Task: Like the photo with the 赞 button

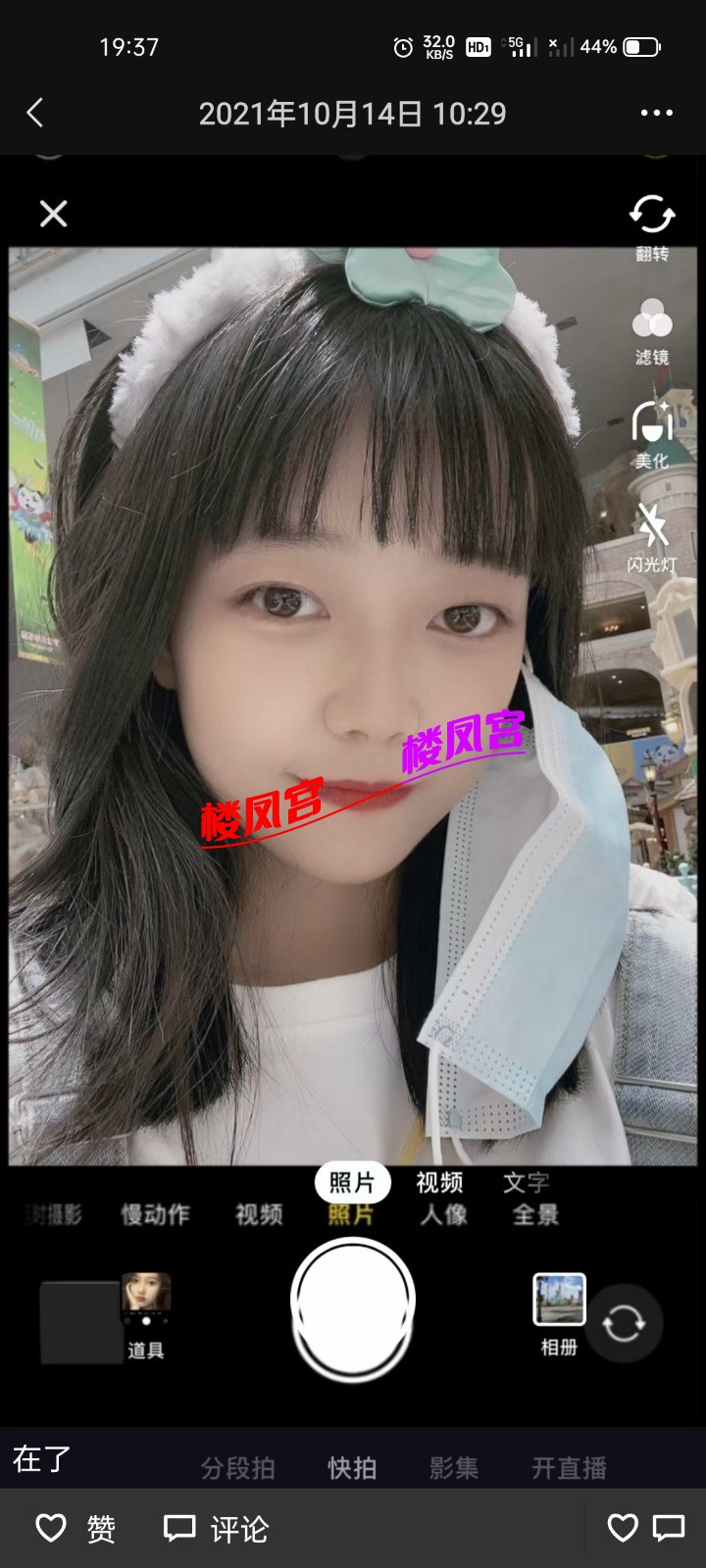Action: tap(76, 1528)
